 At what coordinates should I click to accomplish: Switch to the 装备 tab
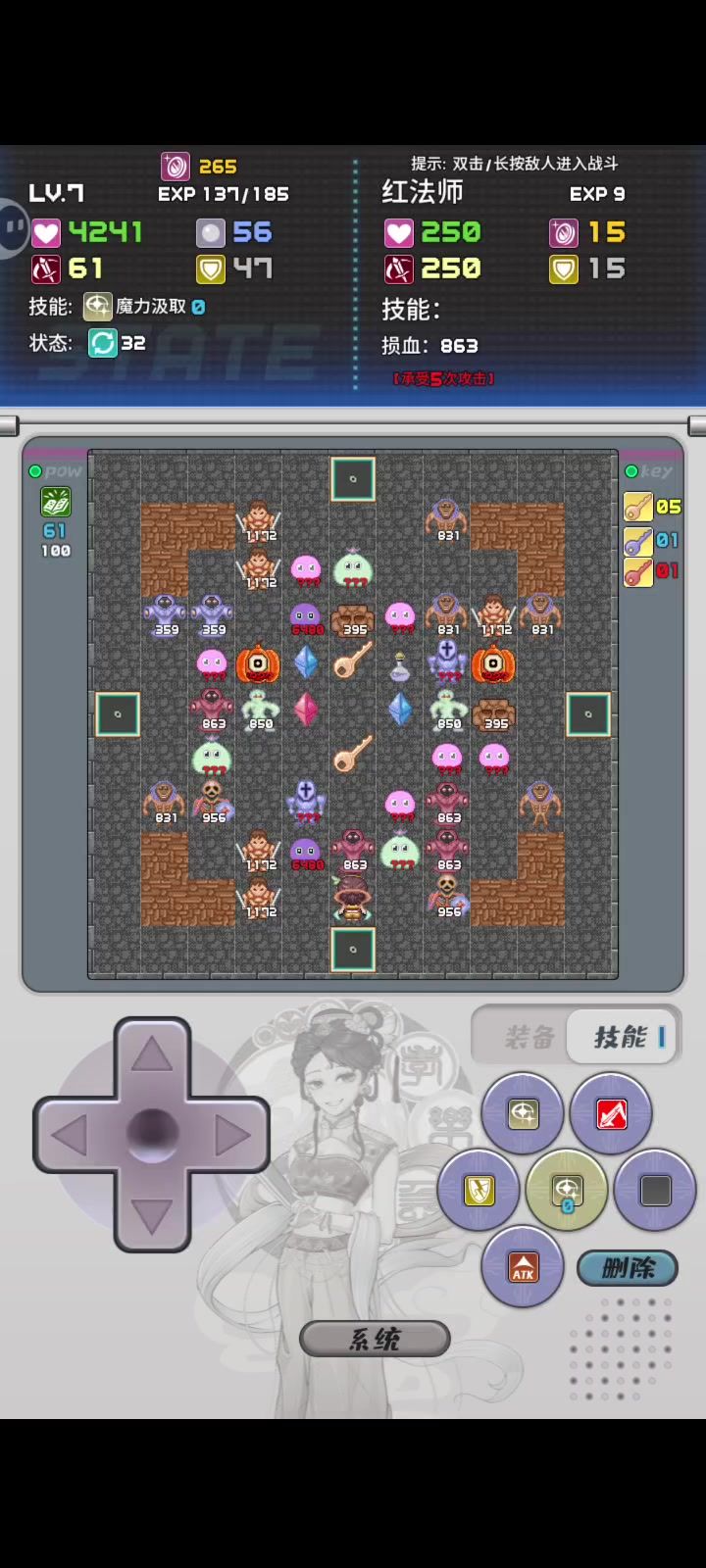[x=529, y=1037]
